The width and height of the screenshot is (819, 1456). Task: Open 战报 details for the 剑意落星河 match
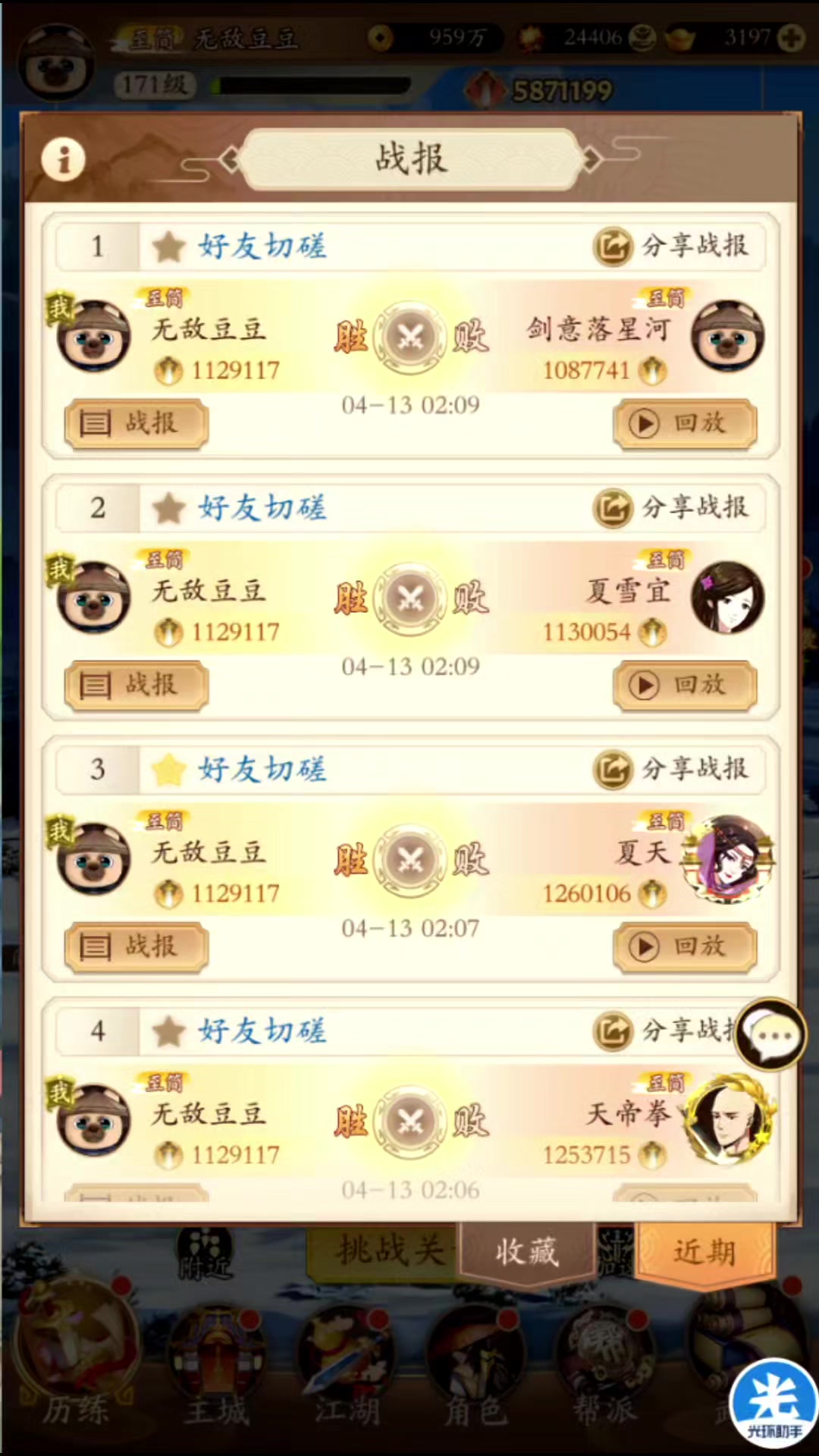tap(136, 423)
